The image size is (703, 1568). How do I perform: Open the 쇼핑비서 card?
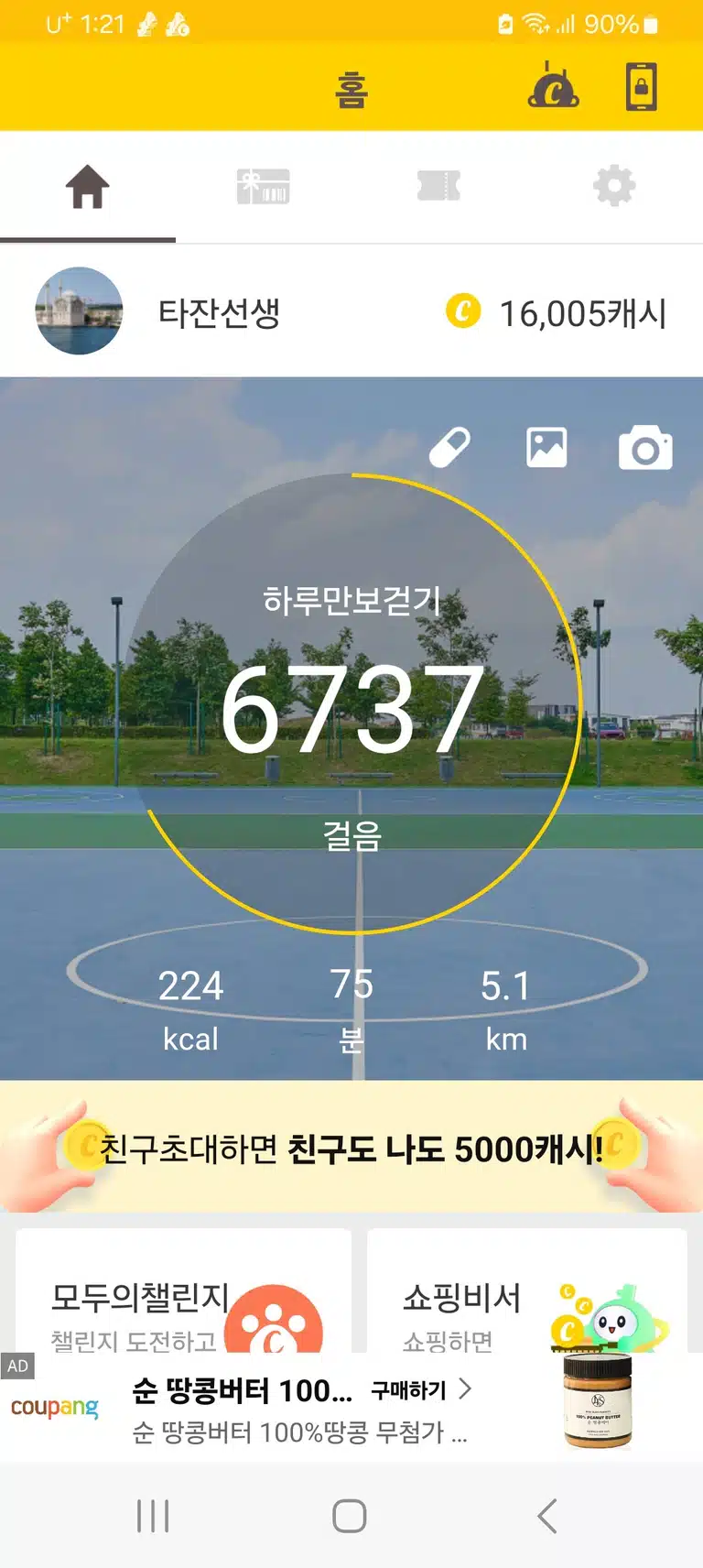[527, 1290]
